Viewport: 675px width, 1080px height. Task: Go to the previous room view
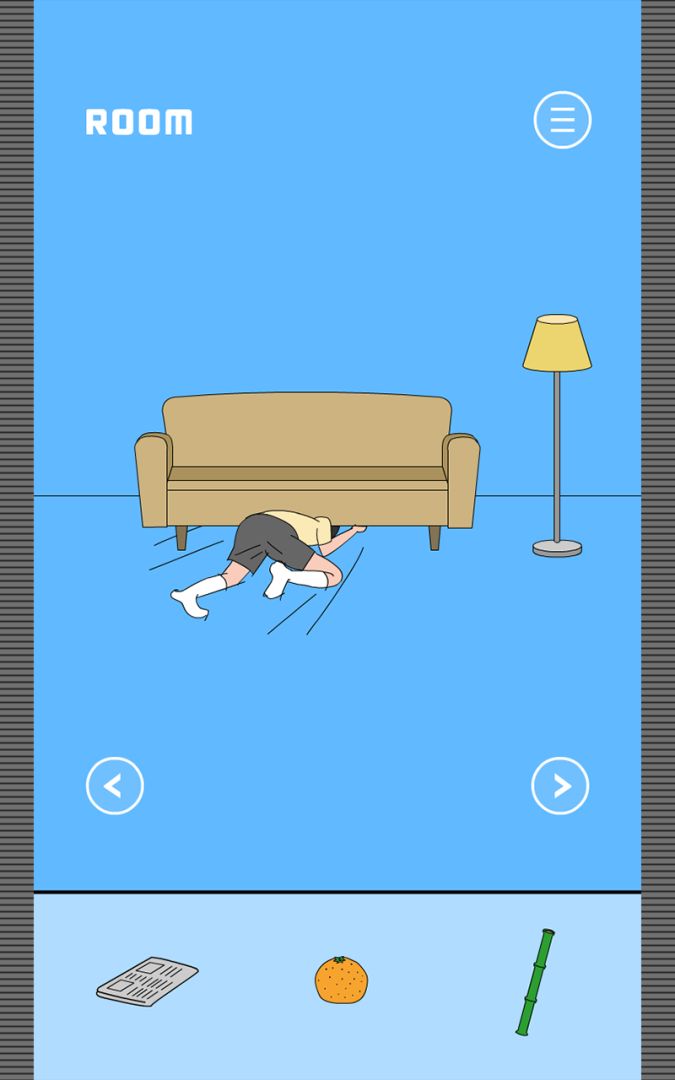(115, 786)
